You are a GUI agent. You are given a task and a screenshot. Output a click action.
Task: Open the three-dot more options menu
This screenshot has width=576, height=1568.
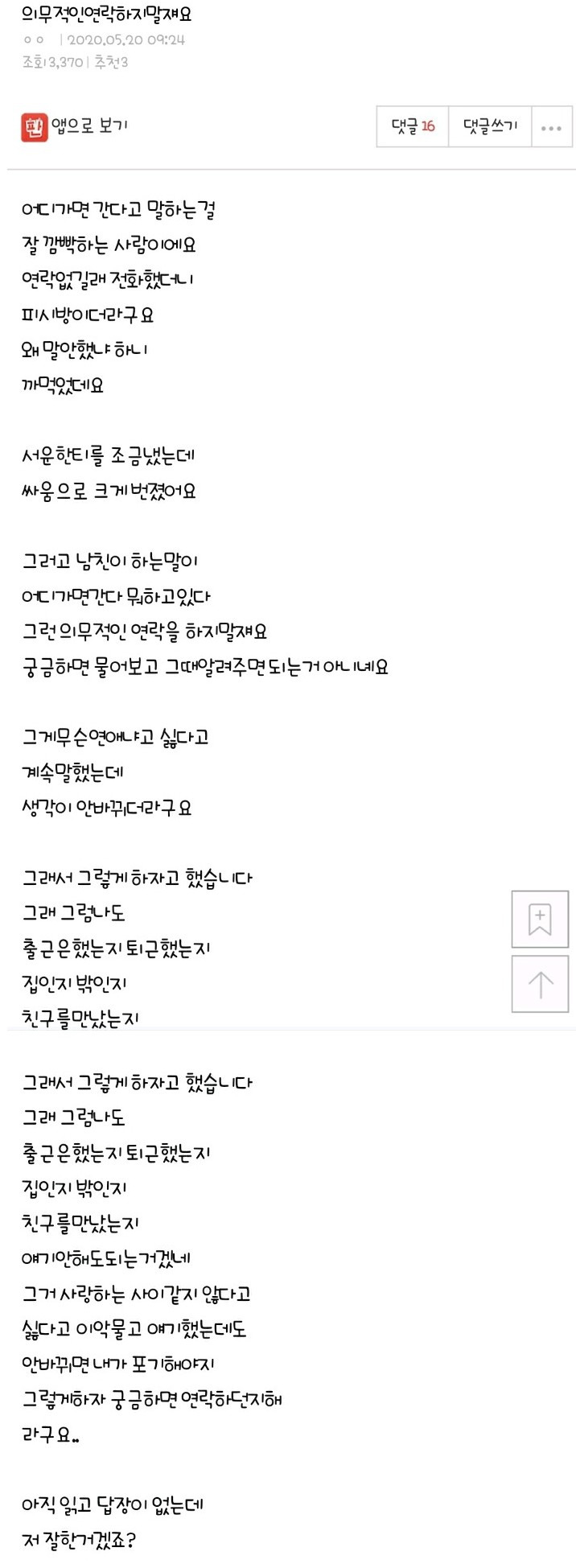pos(552,127)
